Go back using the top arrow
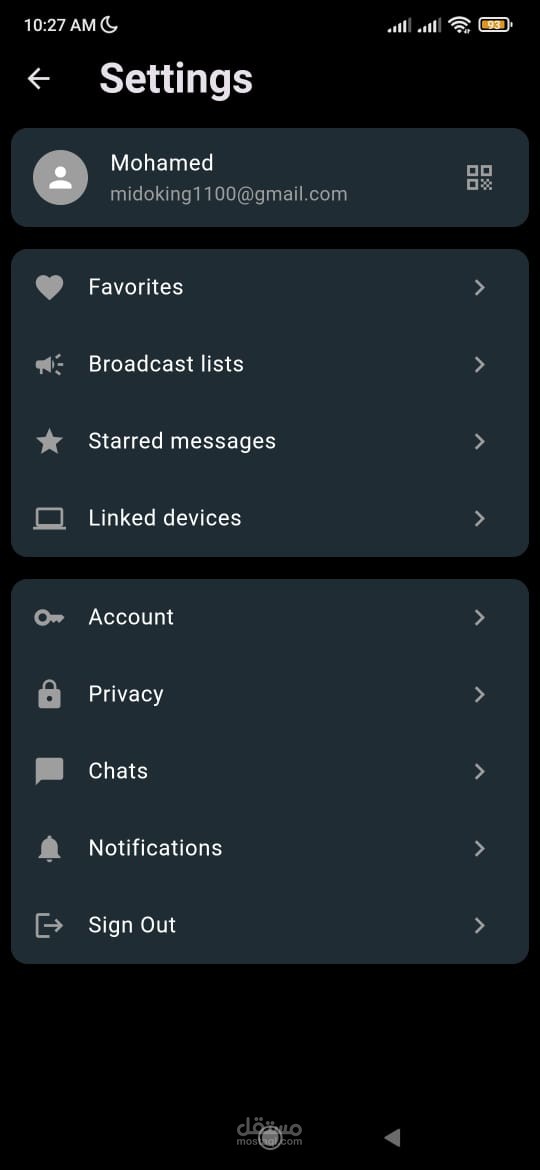Viewport: 540px width, 1170px height. pyautogui.click(x=39, y=78)
